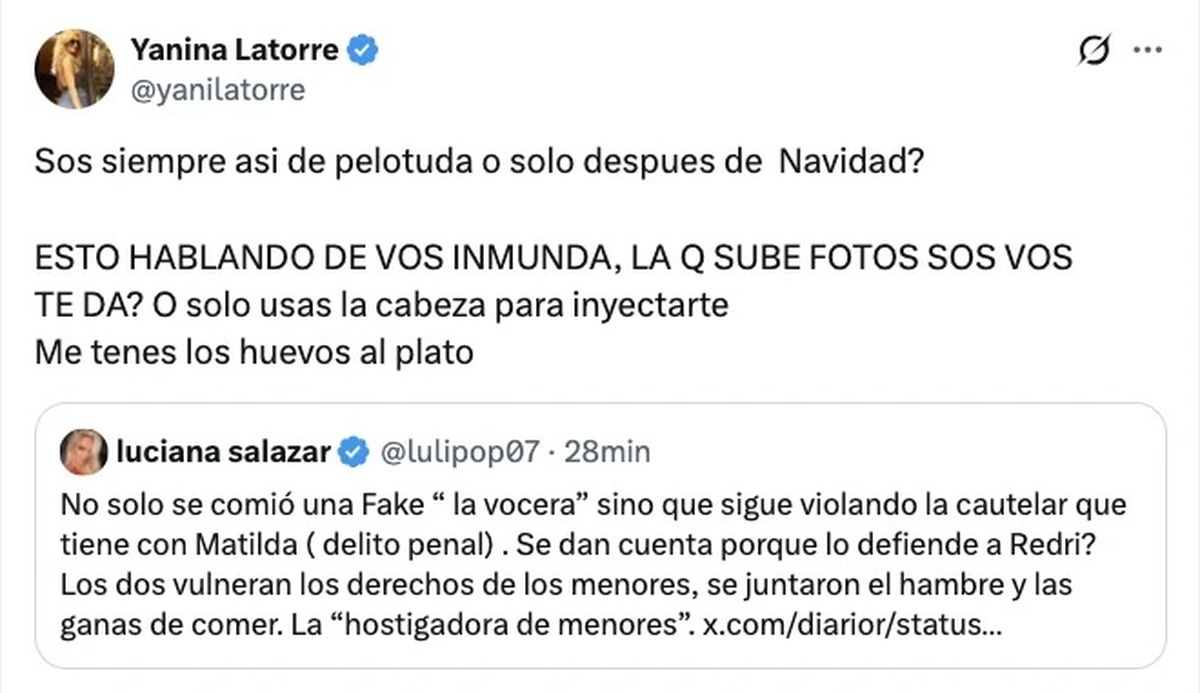Open the post's overflow menu
Viewport: 1200px width, 693px height.
click(1147, 50)
